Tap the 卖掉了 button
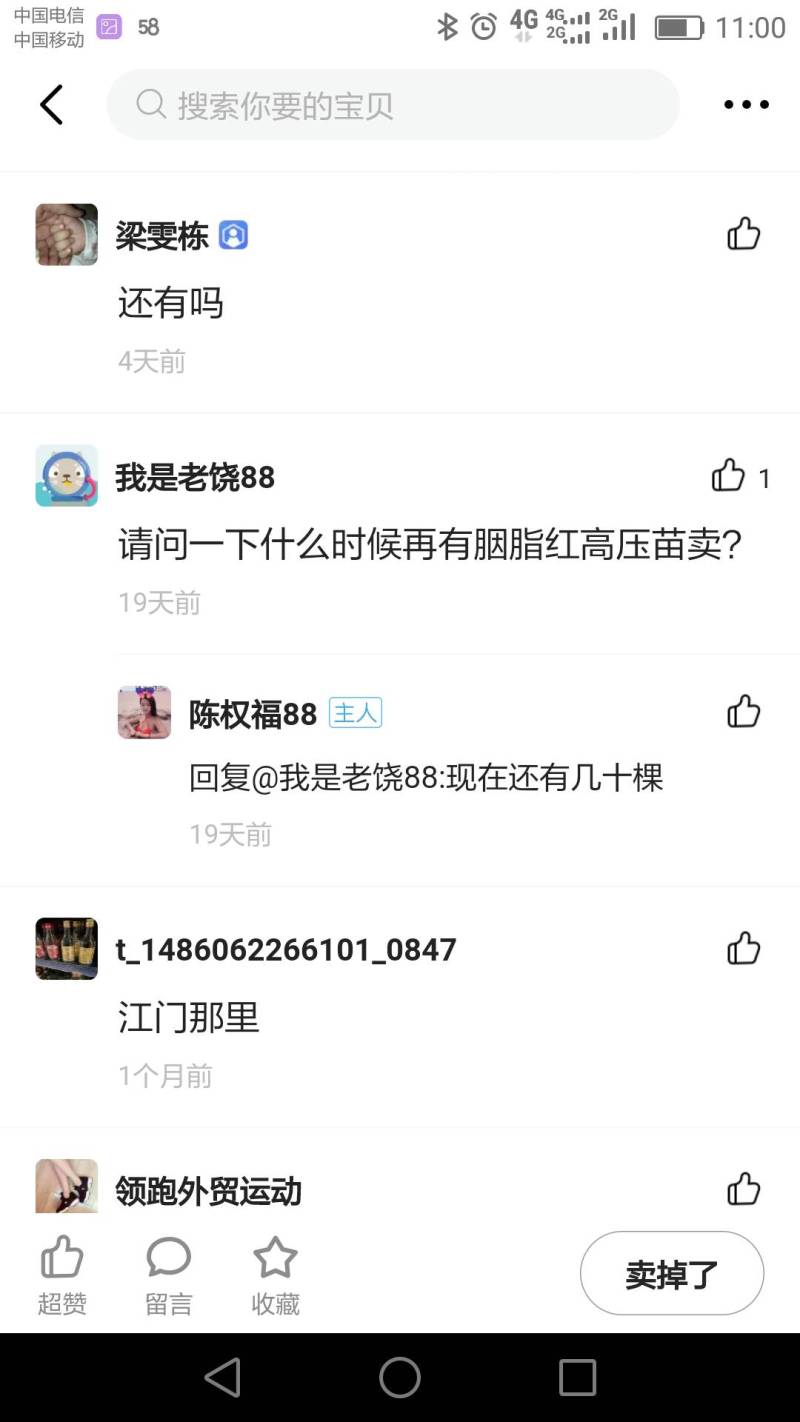Viewport: 800px width, 1422px height. tap(672, 1273)
